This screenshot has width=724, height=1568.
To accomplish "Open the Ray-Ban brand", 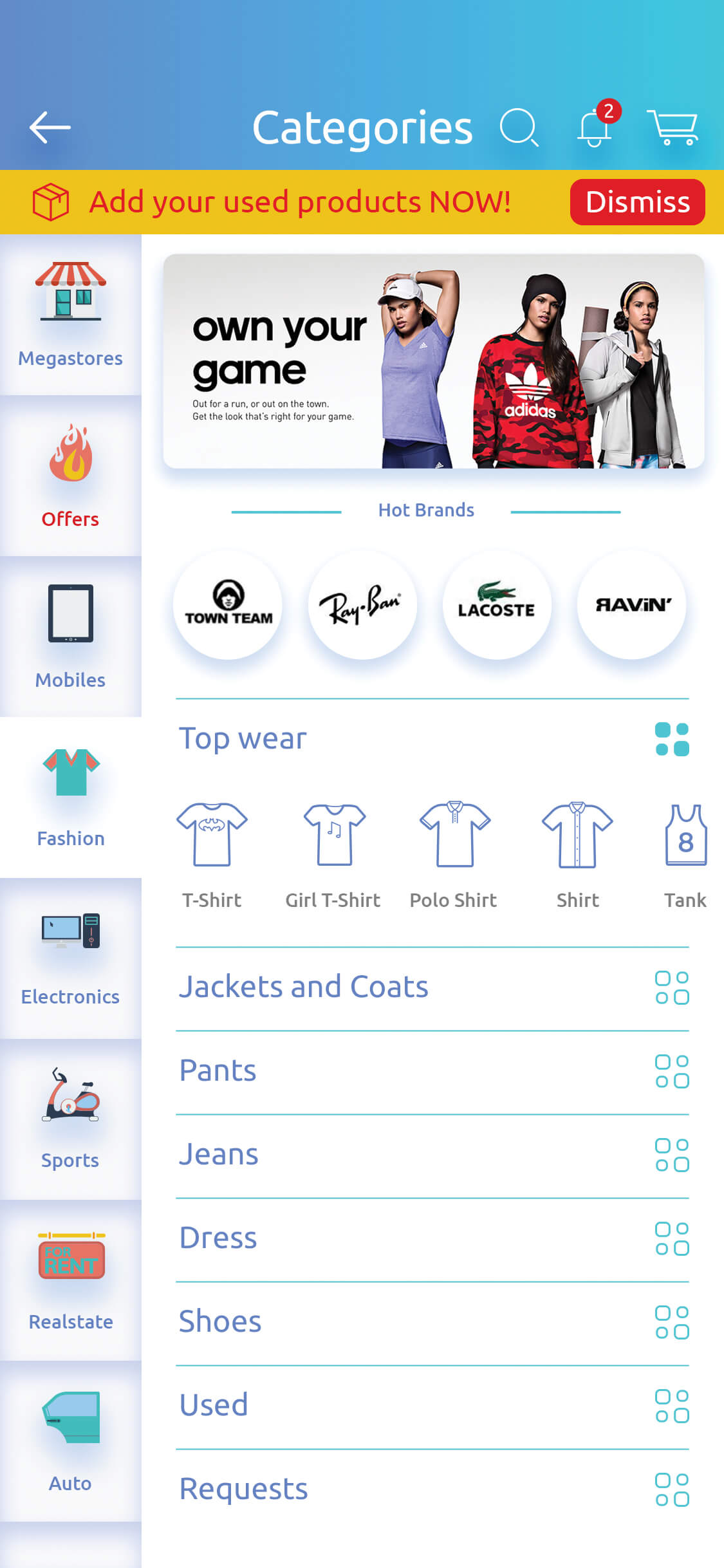I will tap(363, 605).
